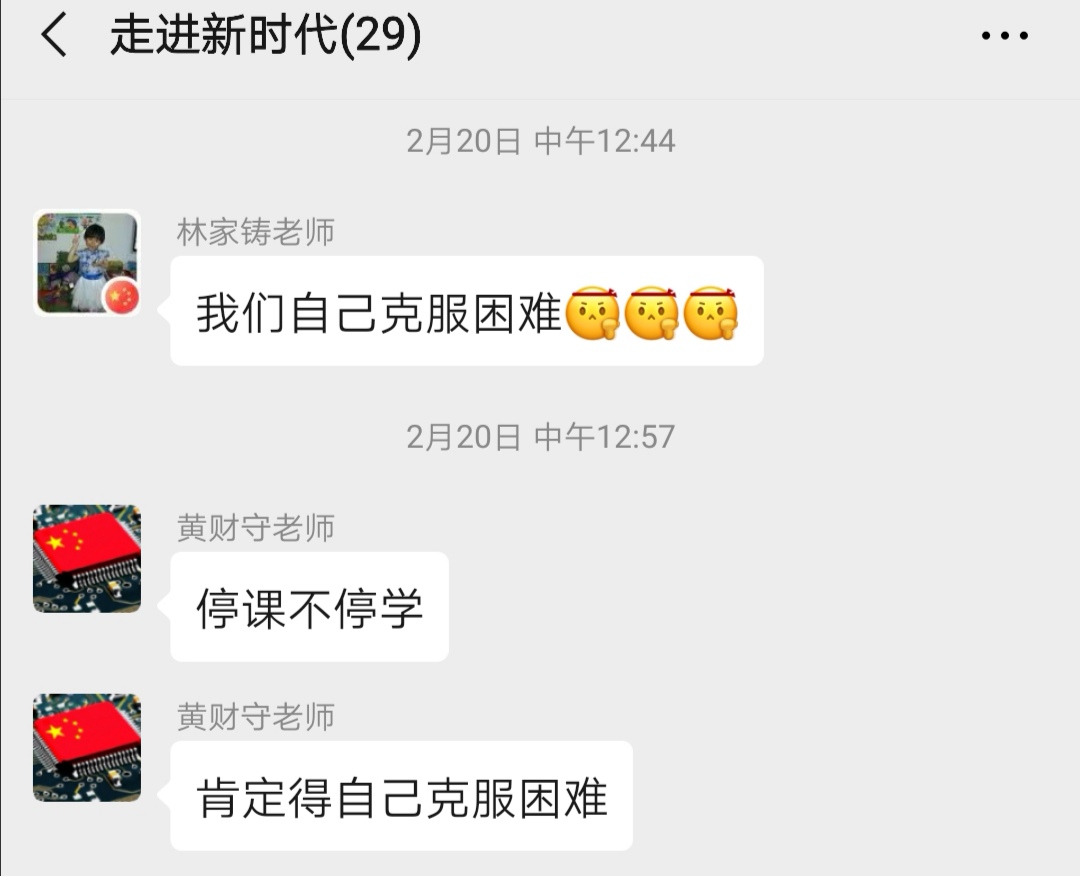
Task: Go back from the 走进新时代 group chat
Action: click(x=54, y=36)
